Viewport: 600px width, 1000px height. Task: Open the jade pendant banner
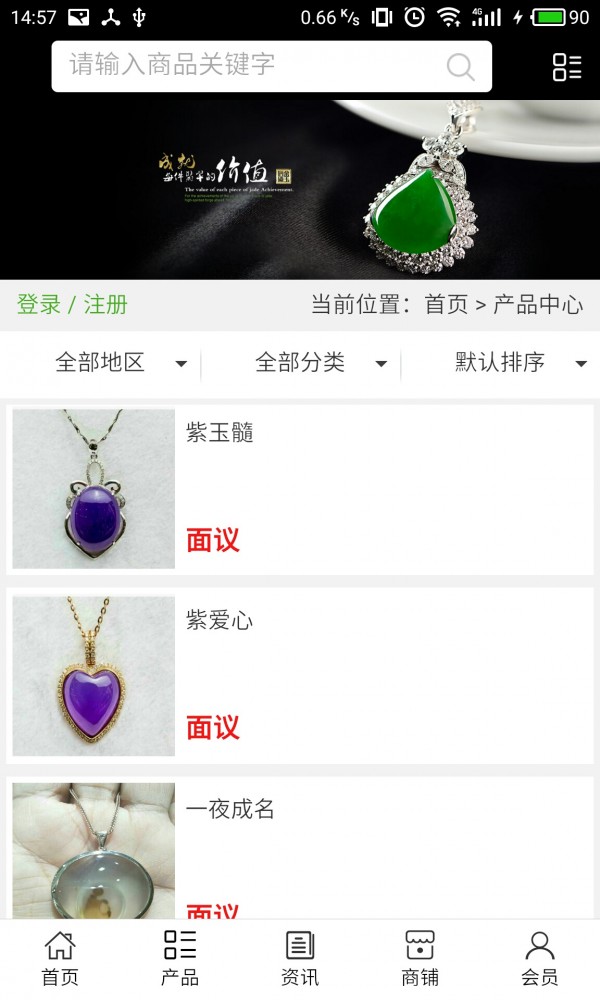300,189
